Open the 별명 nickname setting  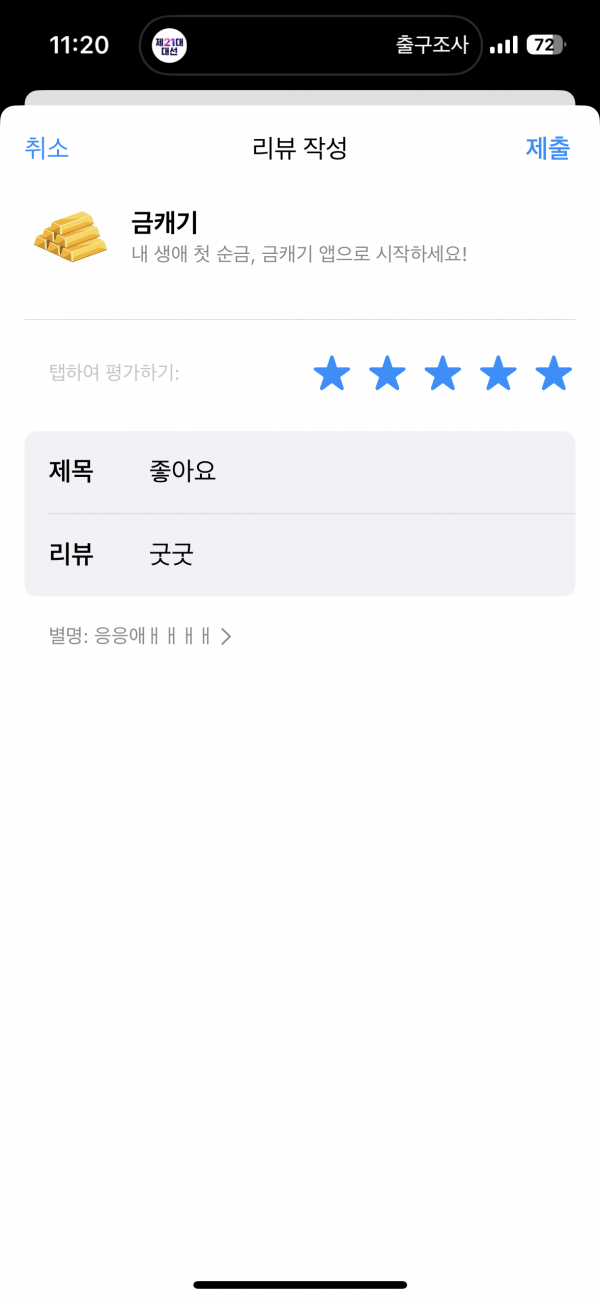[x=140, y=636]
